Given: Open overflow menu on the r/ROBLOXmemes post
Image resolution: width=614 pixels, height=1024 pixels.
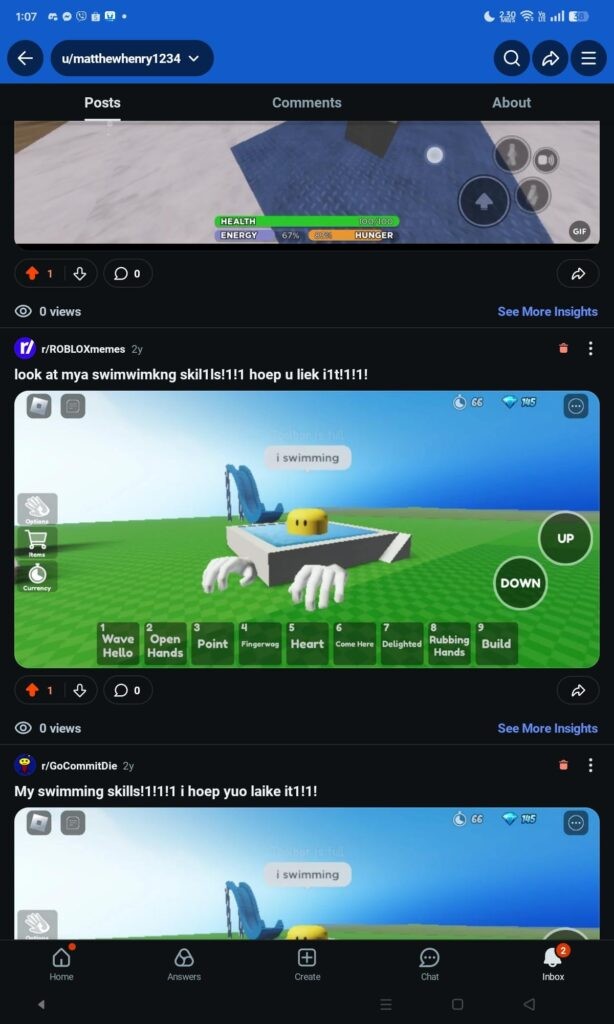Looking at the screenshot, I should click(590, 348).
